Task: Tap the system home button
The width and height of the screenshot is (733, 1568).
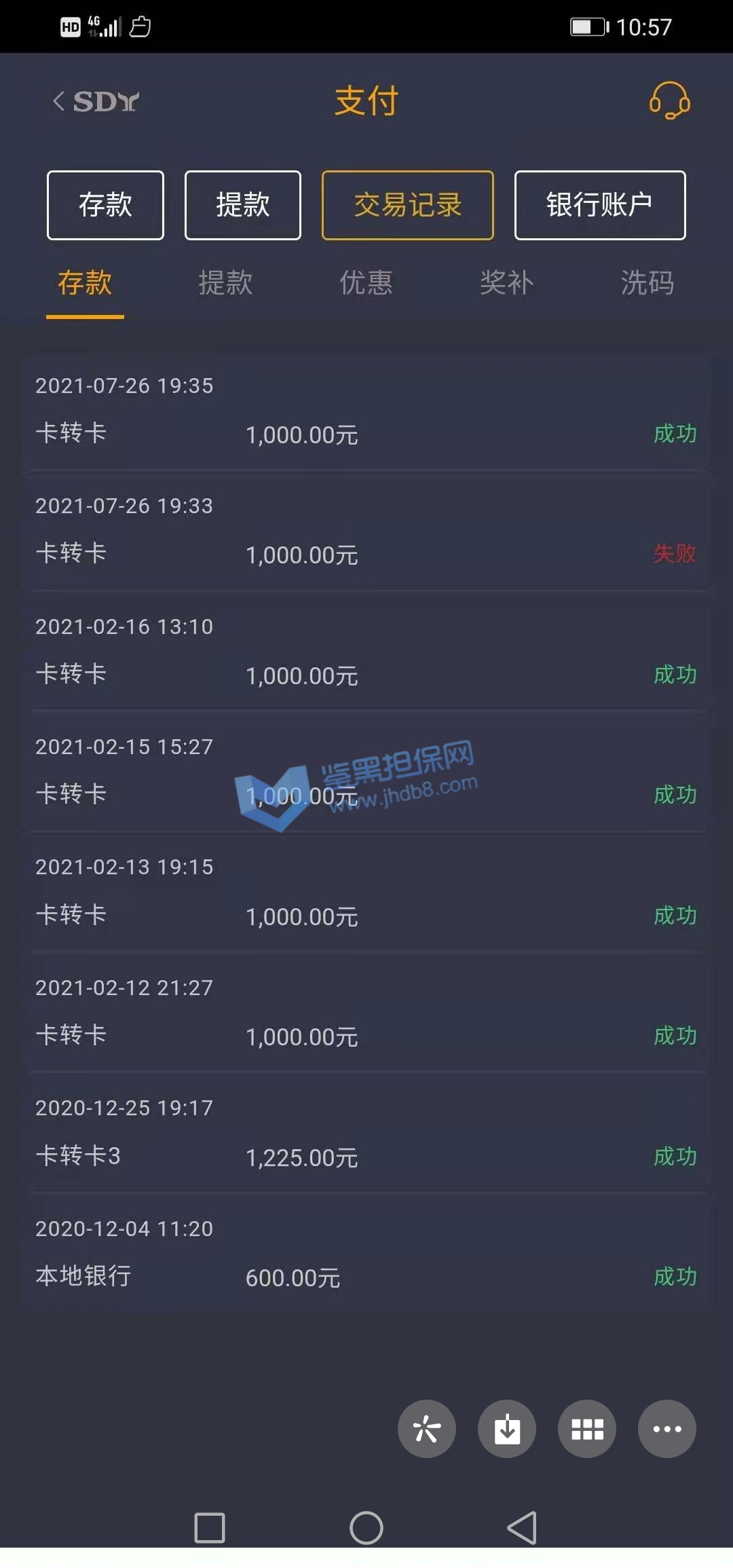Action: point(366,1528)
